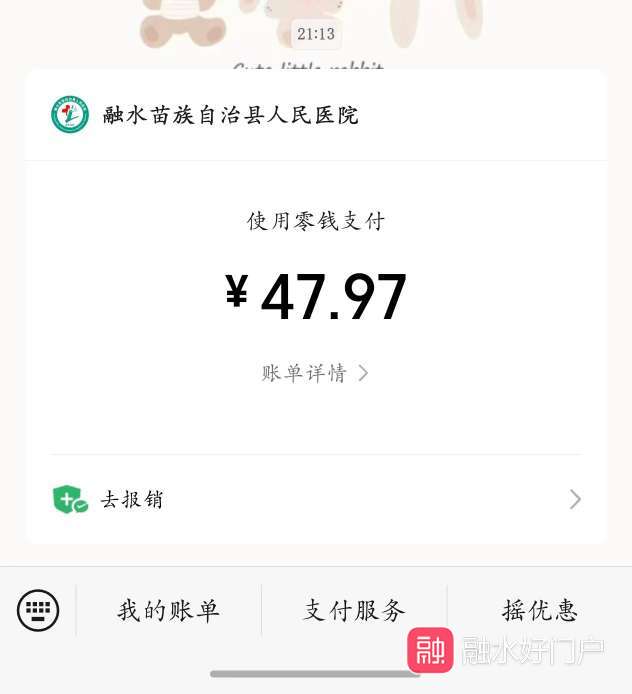Tap the 摇优惠 menu button
632x694 pixels.
(x=539, y=610)
